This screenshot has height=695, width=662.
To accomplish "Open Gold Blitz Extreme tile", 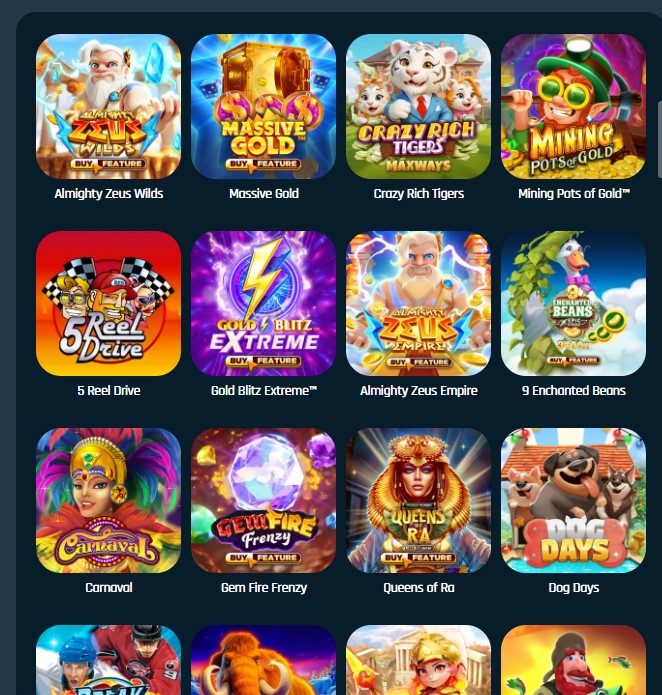I will coord(263,304).
